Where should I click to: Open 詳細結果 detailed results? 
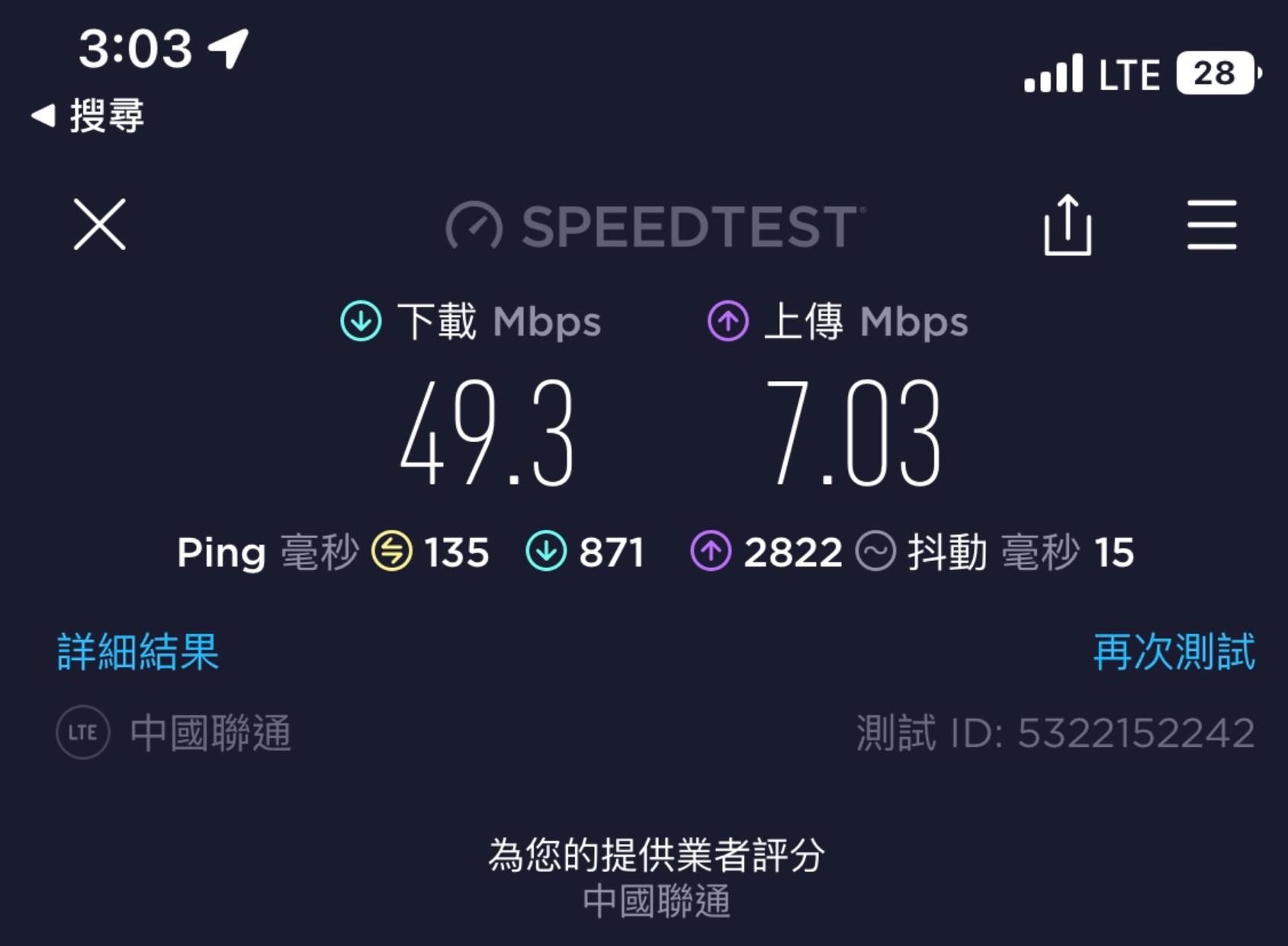point(138,653)
